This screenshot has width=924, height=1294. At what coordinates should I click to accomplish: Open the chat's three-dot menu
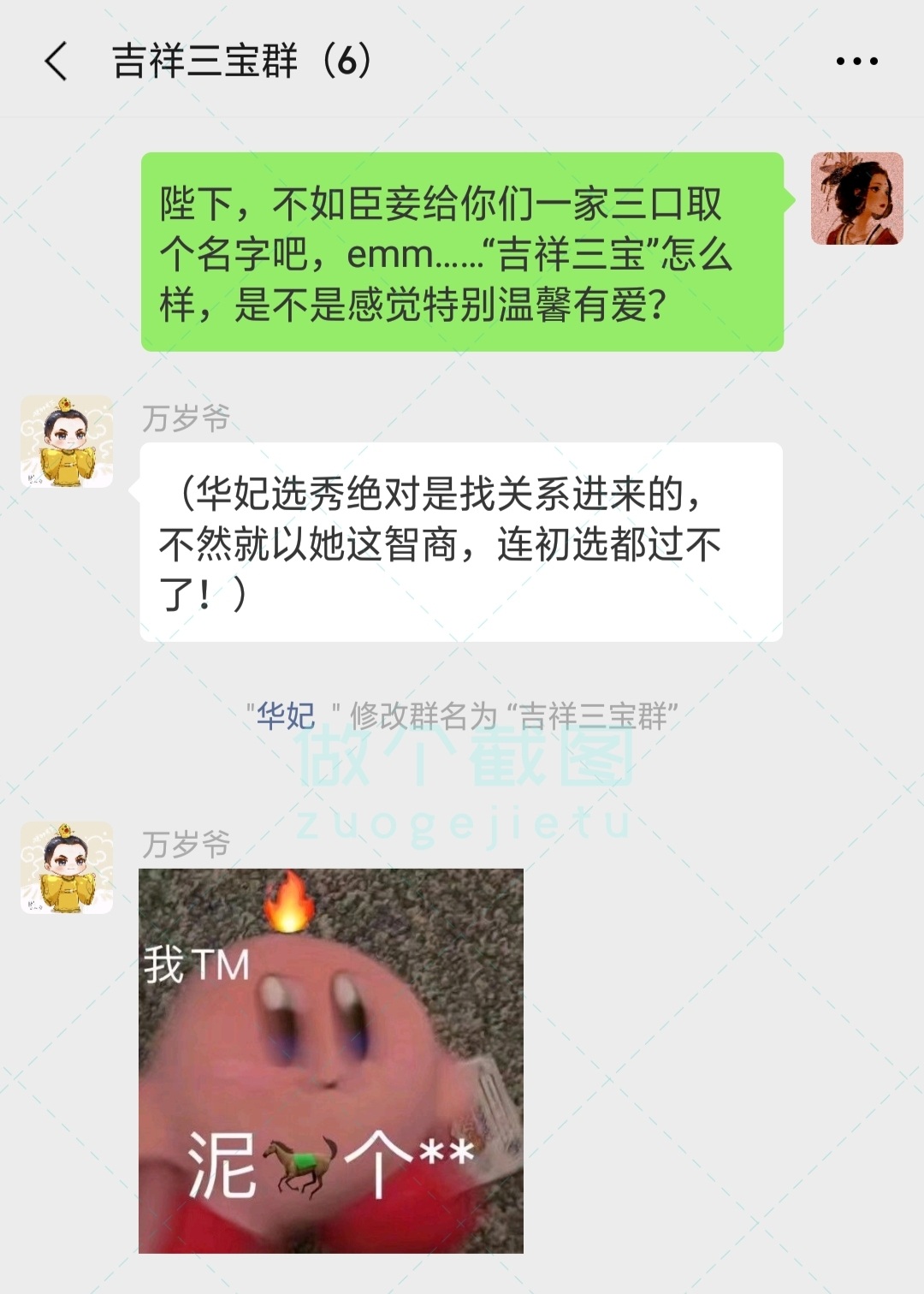856,62
